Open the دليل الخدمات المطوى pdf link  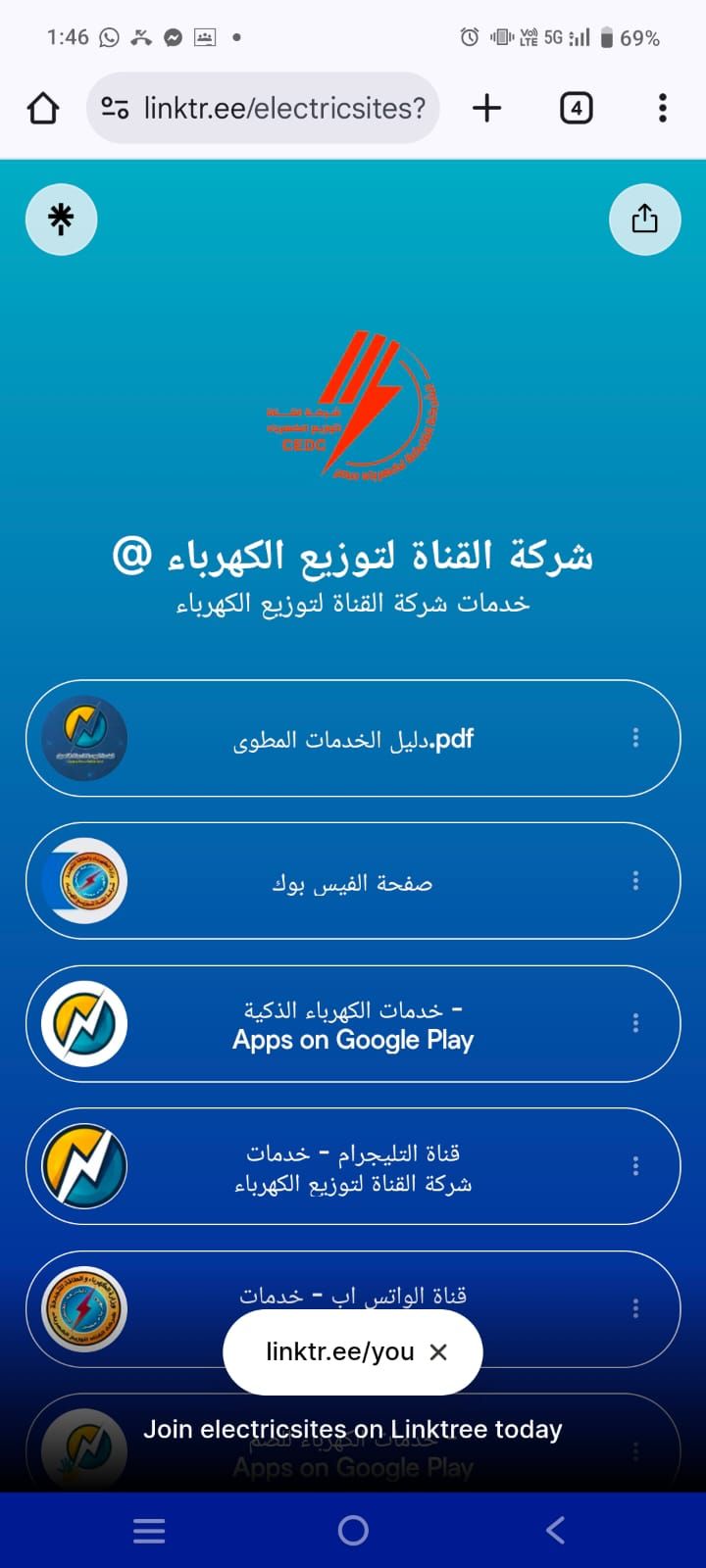[353, 739]
